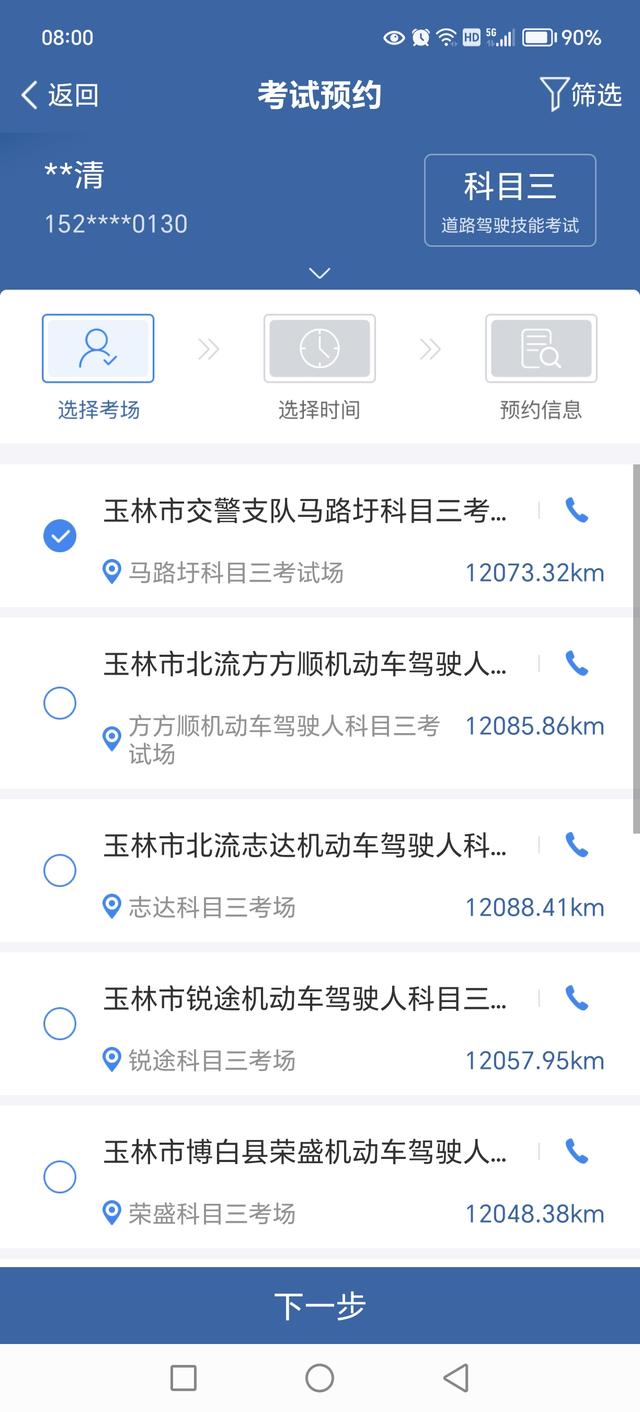Select the 预约信息 step

[x=541, y=349]
